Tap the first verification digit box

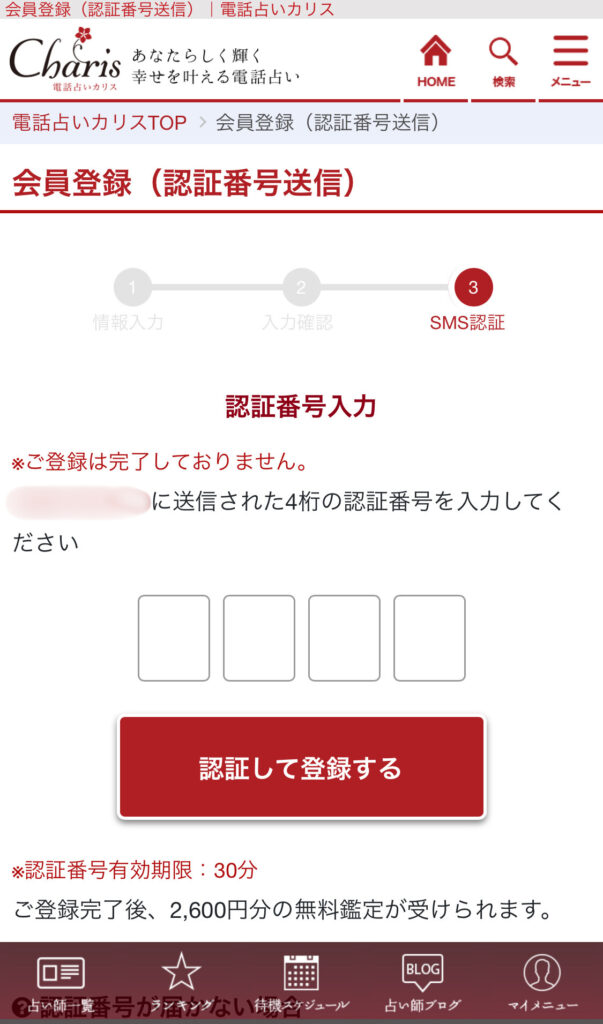click(x=174, y=638)
